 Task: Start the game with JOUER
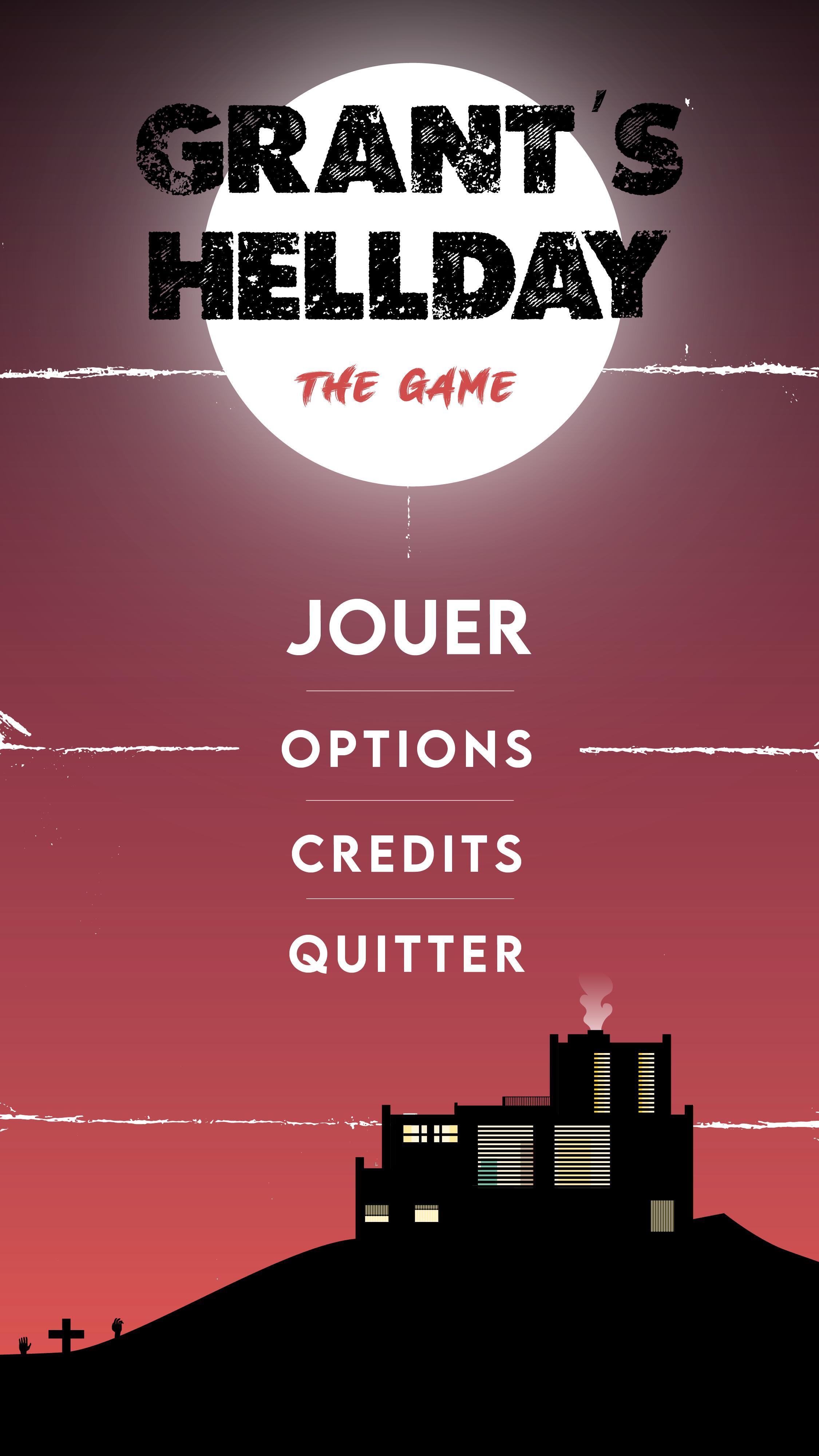pos(409,628)
